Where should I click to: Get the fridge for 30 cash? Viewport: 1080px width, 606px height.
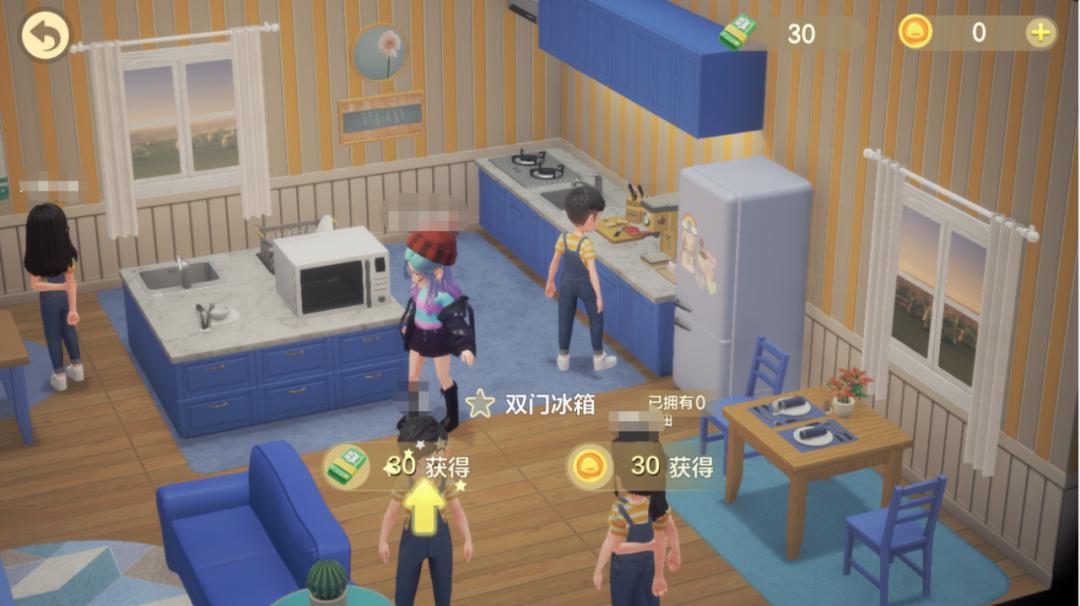(x=400, y=466)
